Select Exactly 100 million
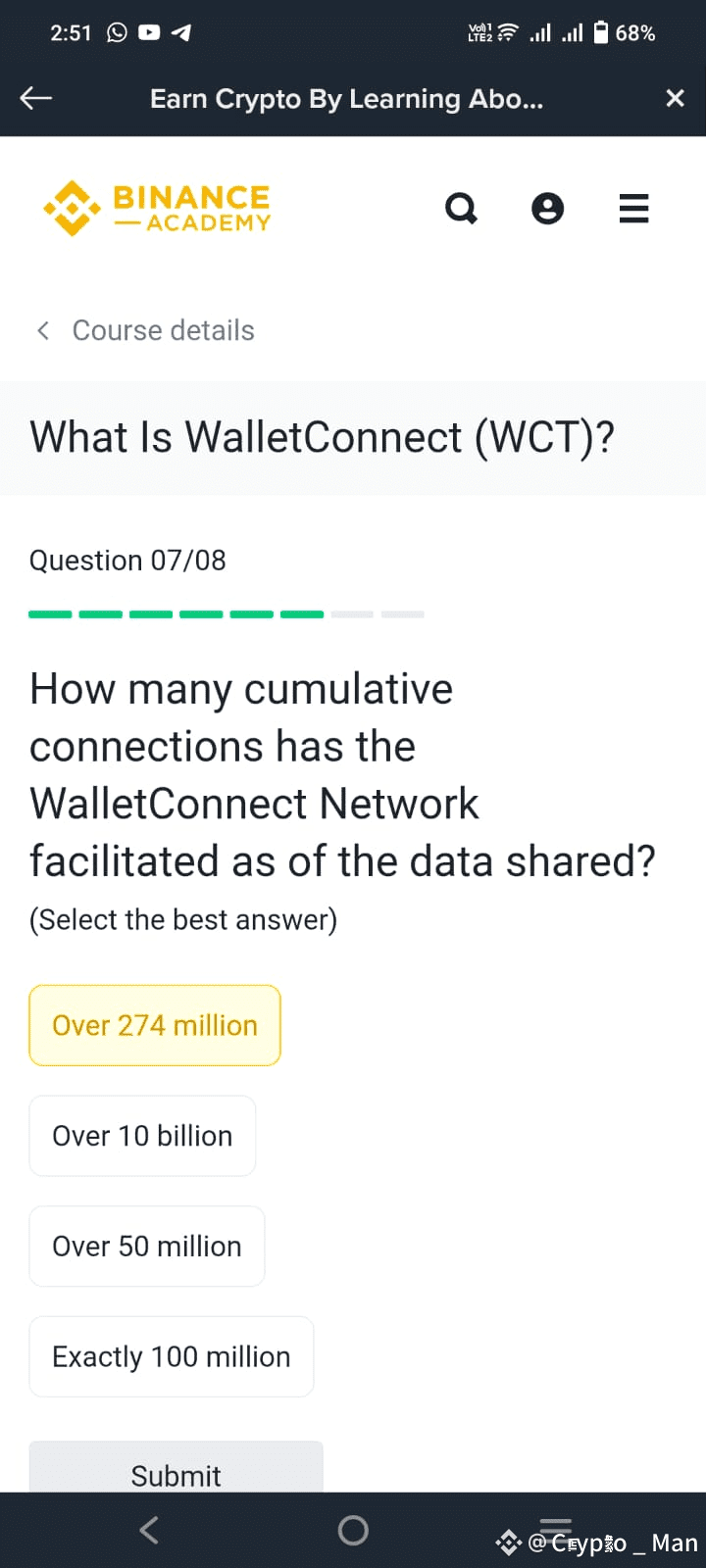Screen dimensions: 706x1568 tap(172, 1356)
